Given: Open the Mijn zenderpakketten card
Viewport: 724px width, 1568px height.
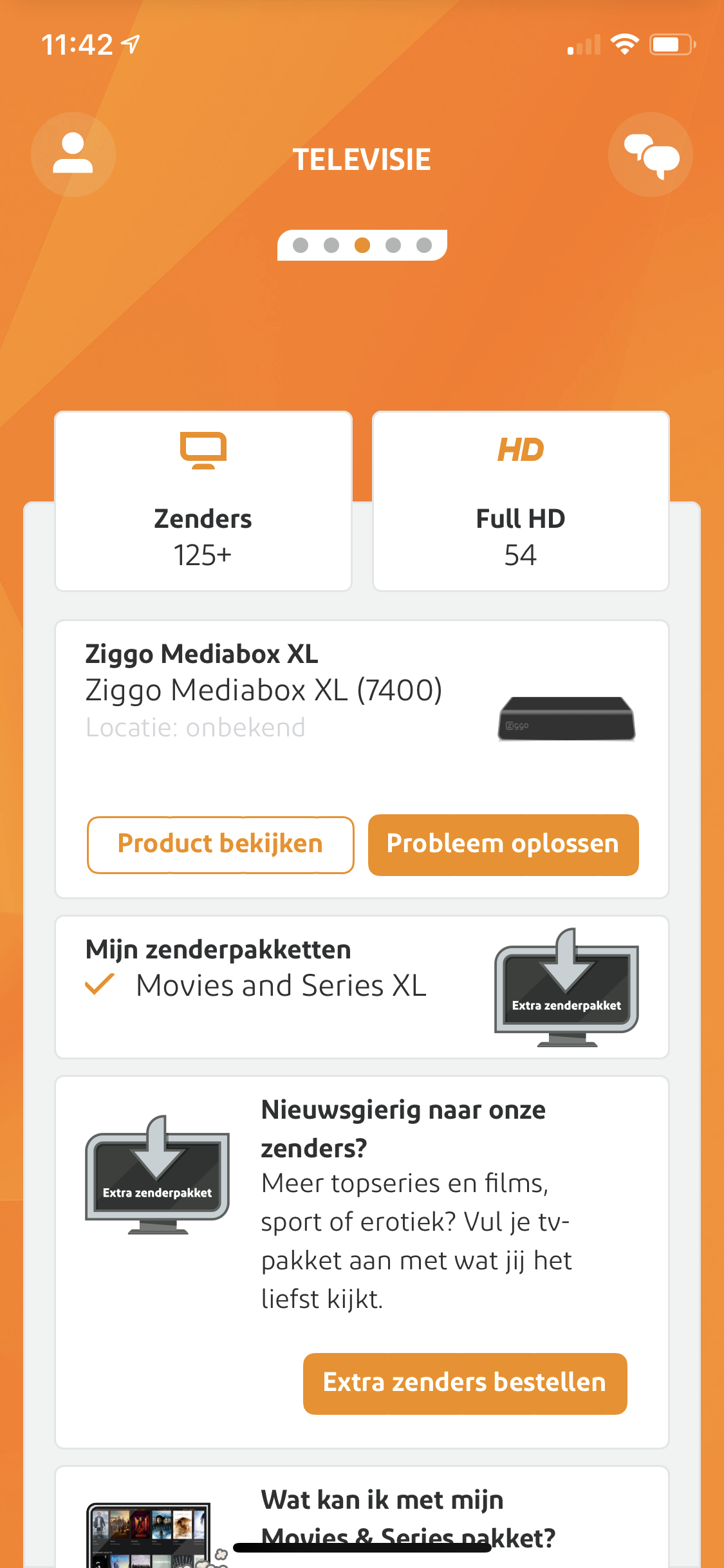Looking at the screenshot, I should coord(362,986).
